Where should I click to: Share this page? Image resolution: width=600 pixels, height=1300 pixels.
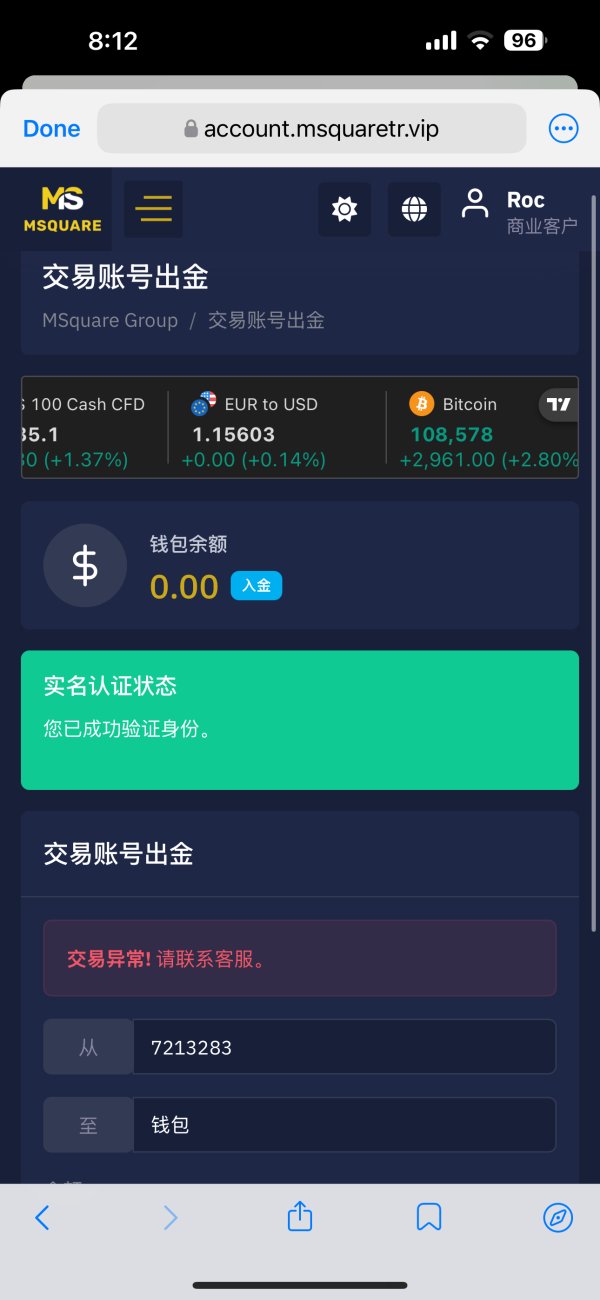(300, 1215)
